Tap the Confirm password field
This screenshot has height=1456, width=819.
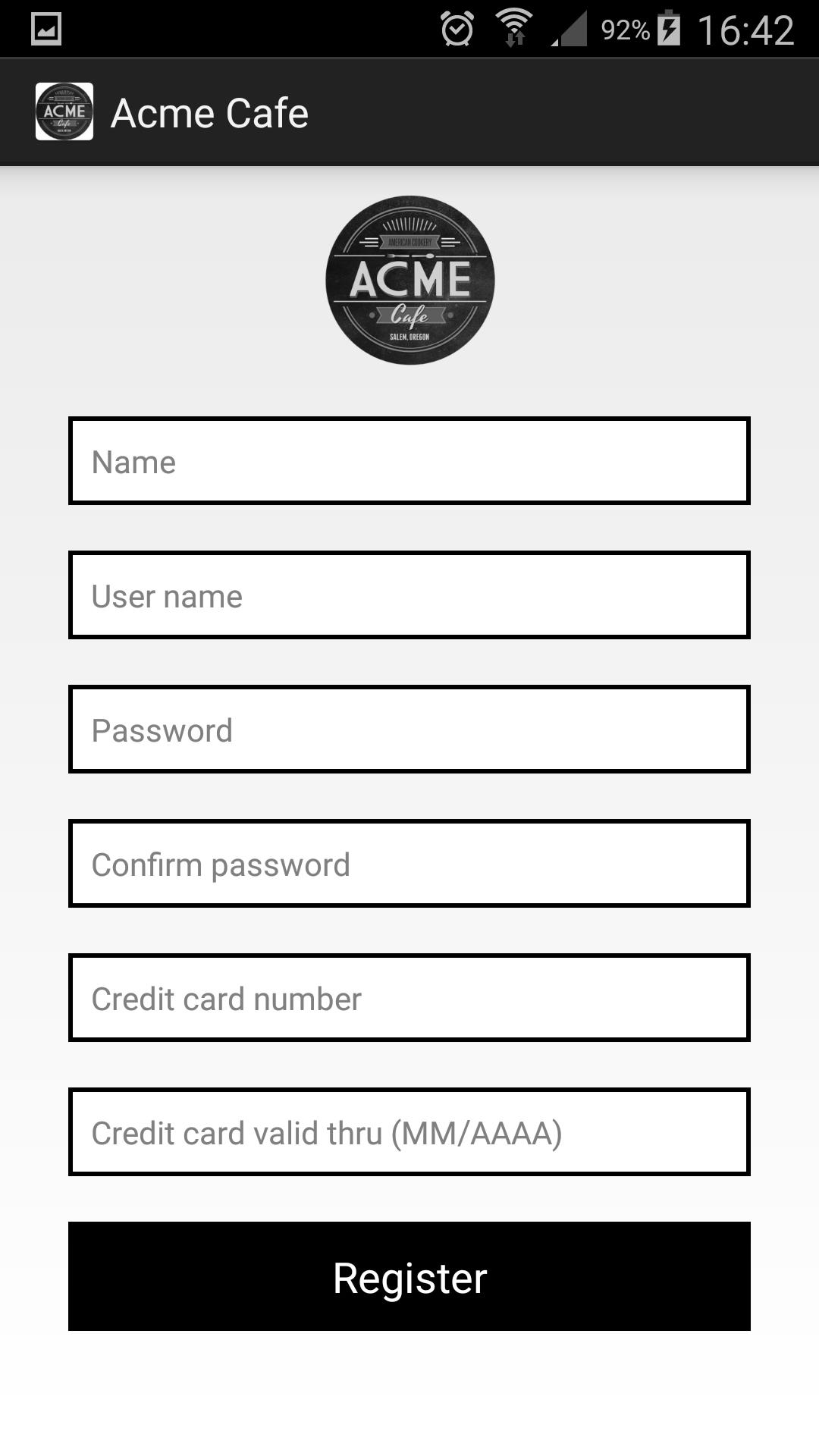[x=409, y=863]
